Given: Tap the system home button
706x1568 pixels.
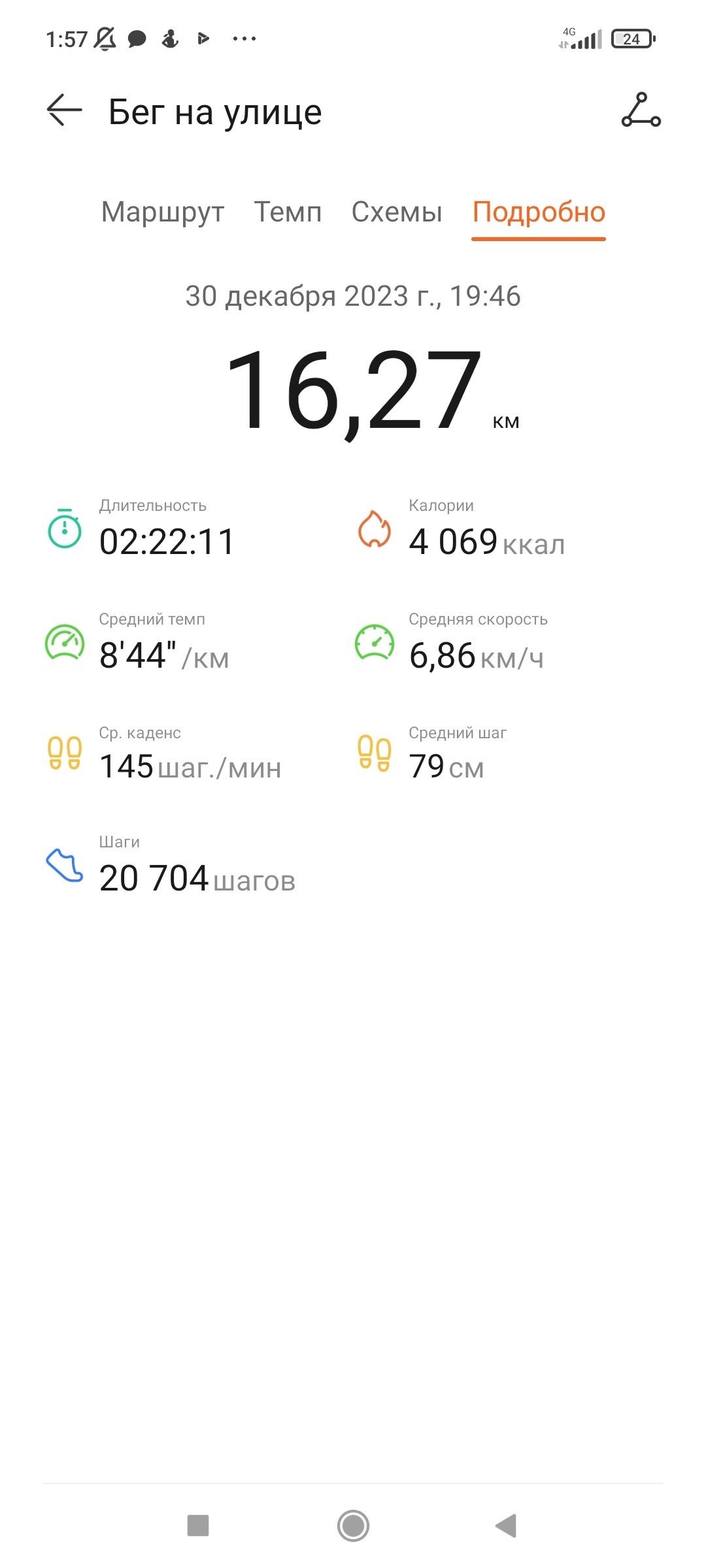Looking at the screenshot, I should click(353, 1526).
